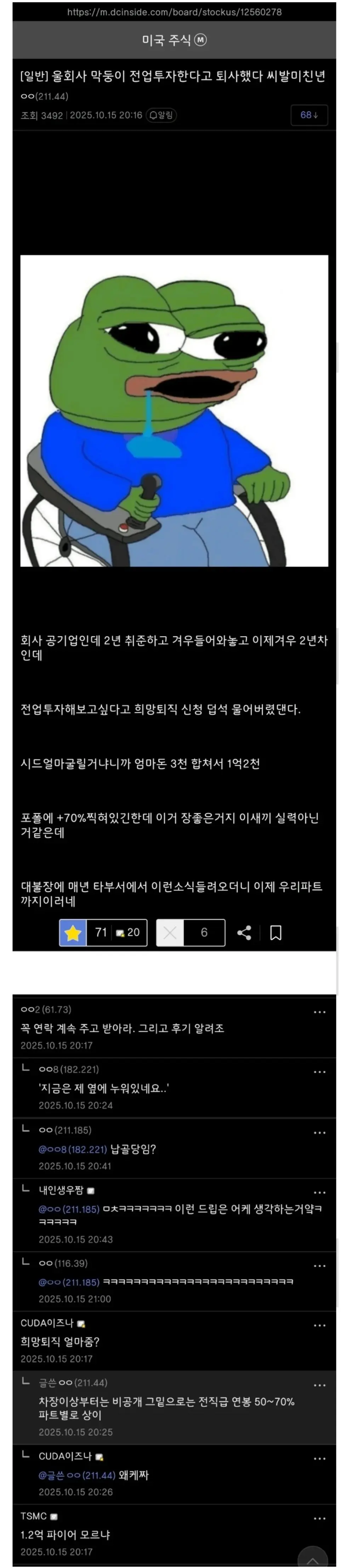342x1568 pixels.
Task: Bookmark this post
Action: click(x=275, y=932)
